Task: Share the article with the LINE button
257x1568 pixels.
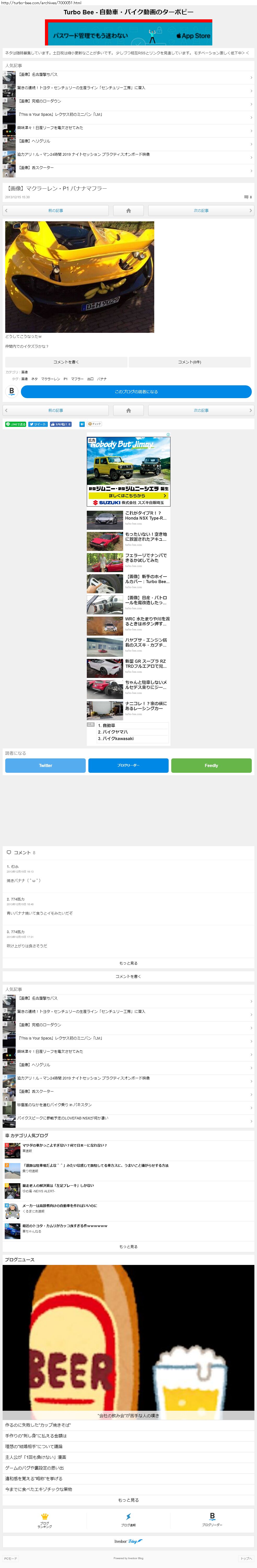Action: point(15,424)
